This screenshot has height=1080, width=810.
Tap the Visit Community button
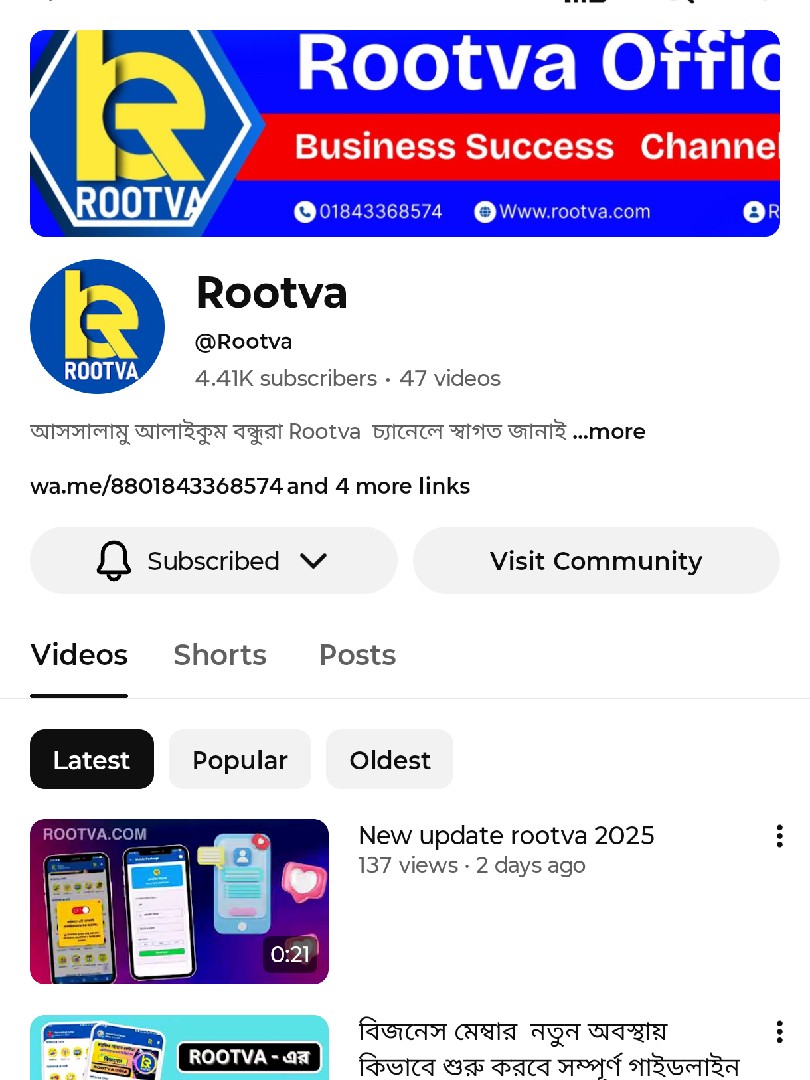(596, 561)
